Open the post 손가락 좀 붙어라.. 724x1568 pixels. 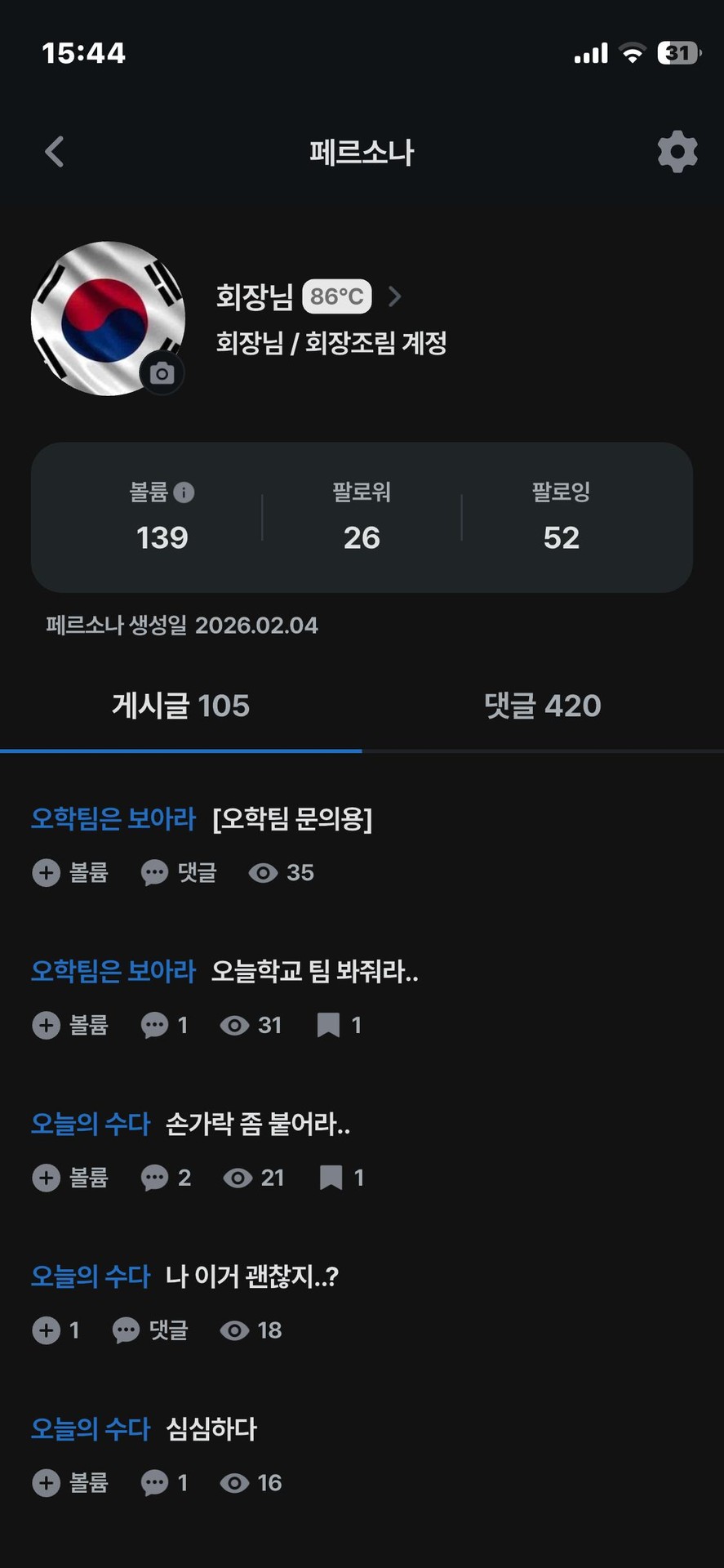coord(257,1124)
